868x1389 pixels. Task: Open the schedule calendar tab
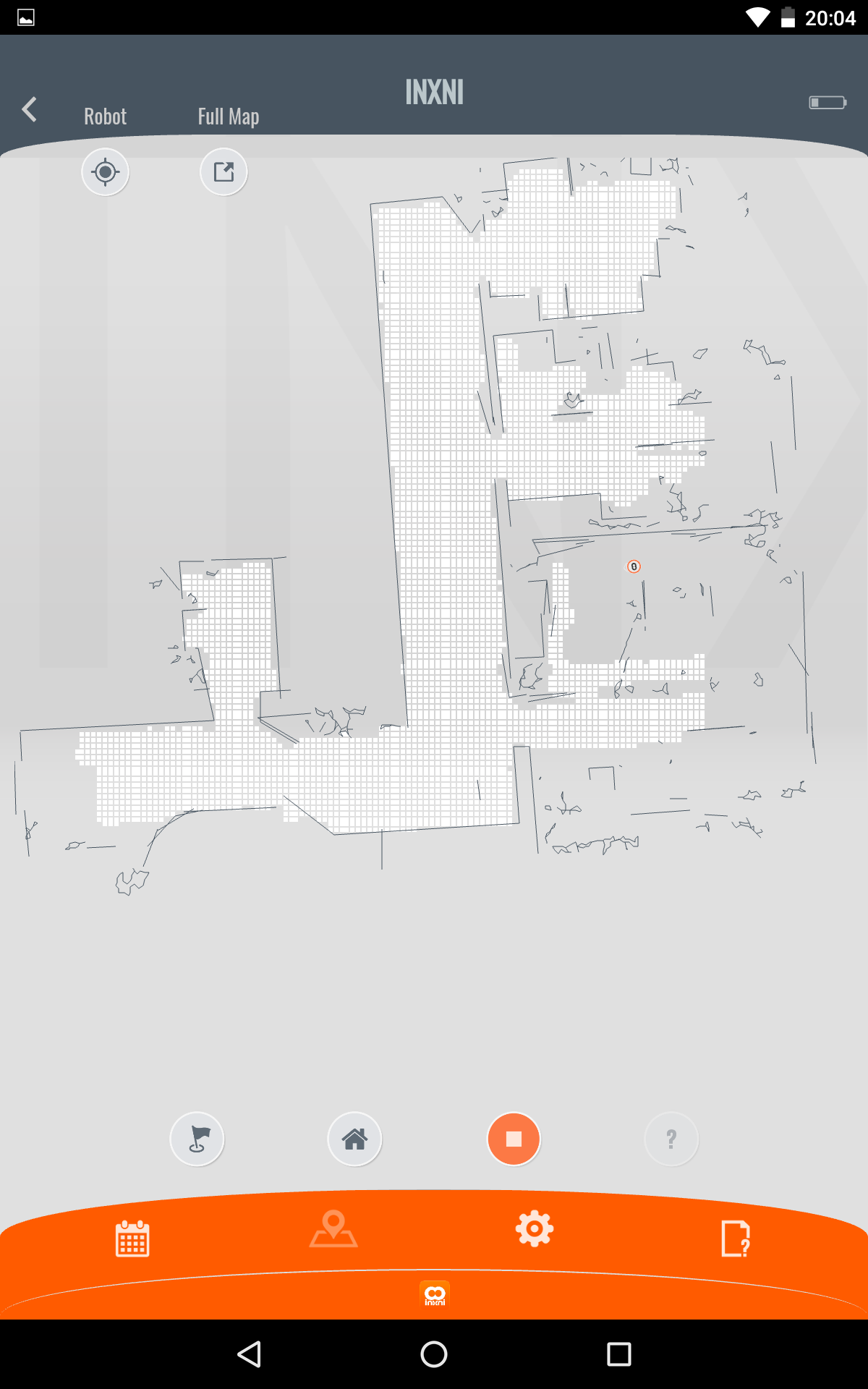pyautogui.click(x=132, y=1239)
